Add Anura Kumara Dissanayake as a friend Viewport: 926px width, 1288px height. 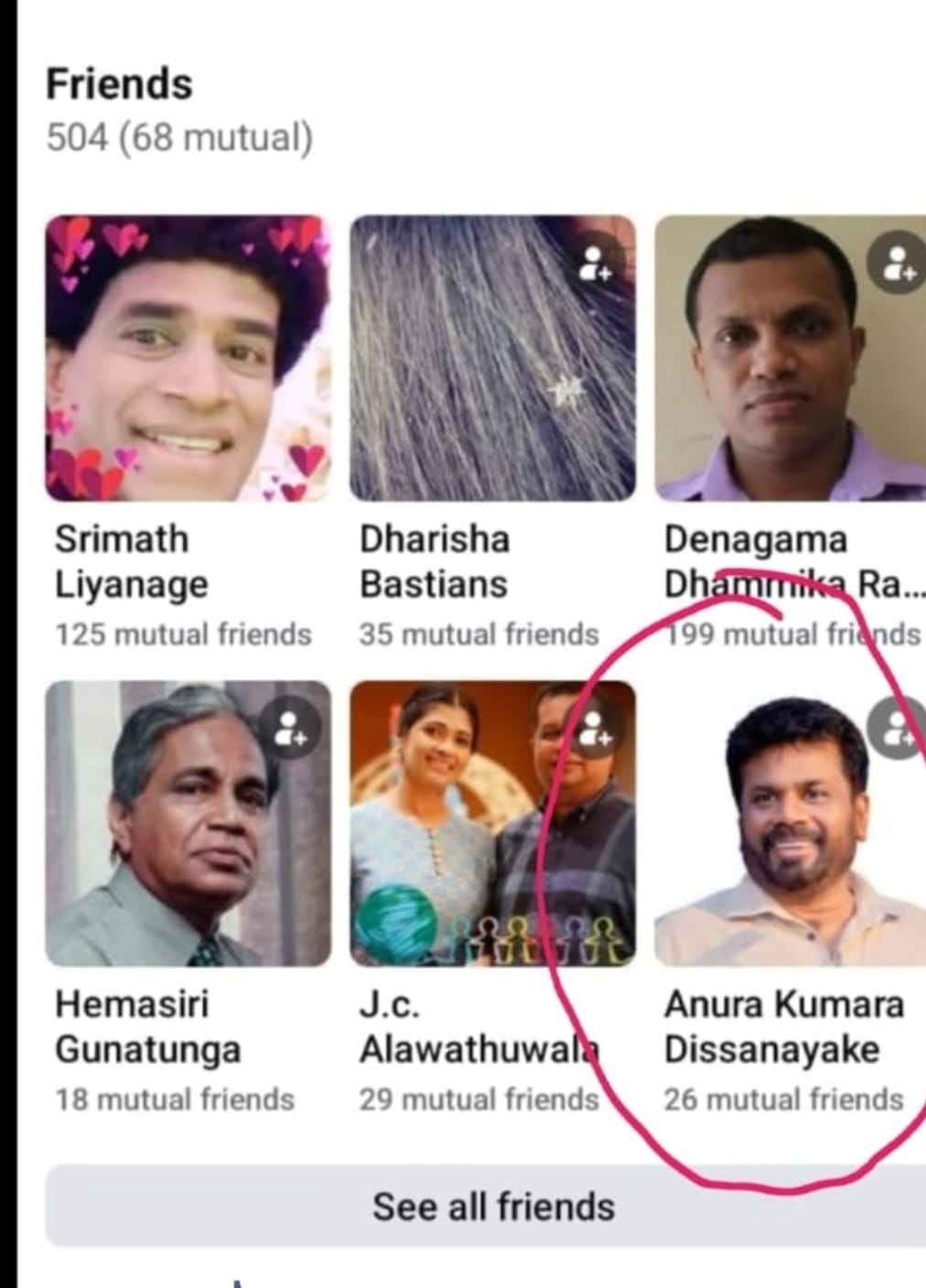[898, 728]
